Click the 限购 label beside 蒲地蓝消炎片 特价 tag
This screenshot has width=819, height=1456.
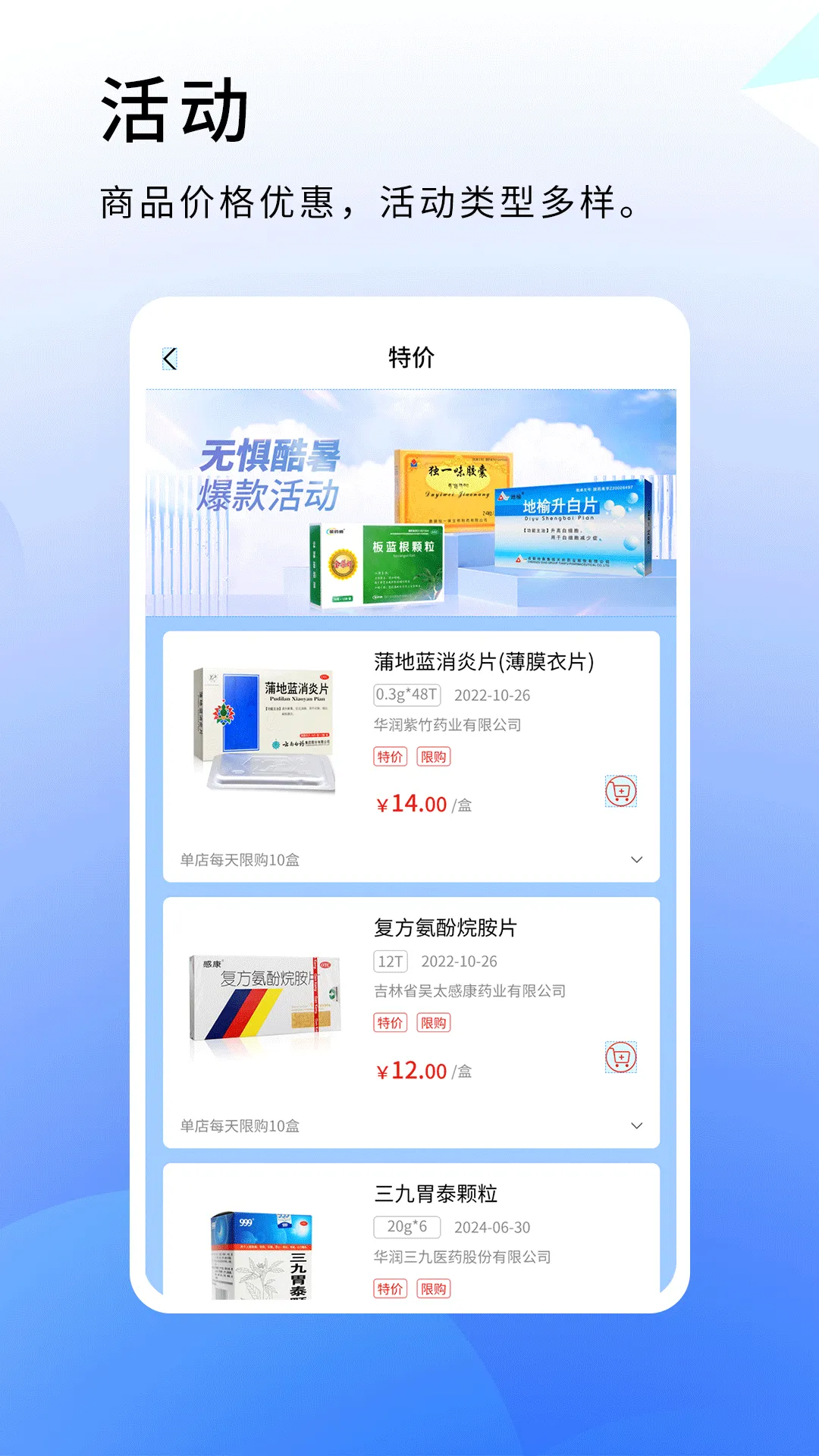coord(435,756)
